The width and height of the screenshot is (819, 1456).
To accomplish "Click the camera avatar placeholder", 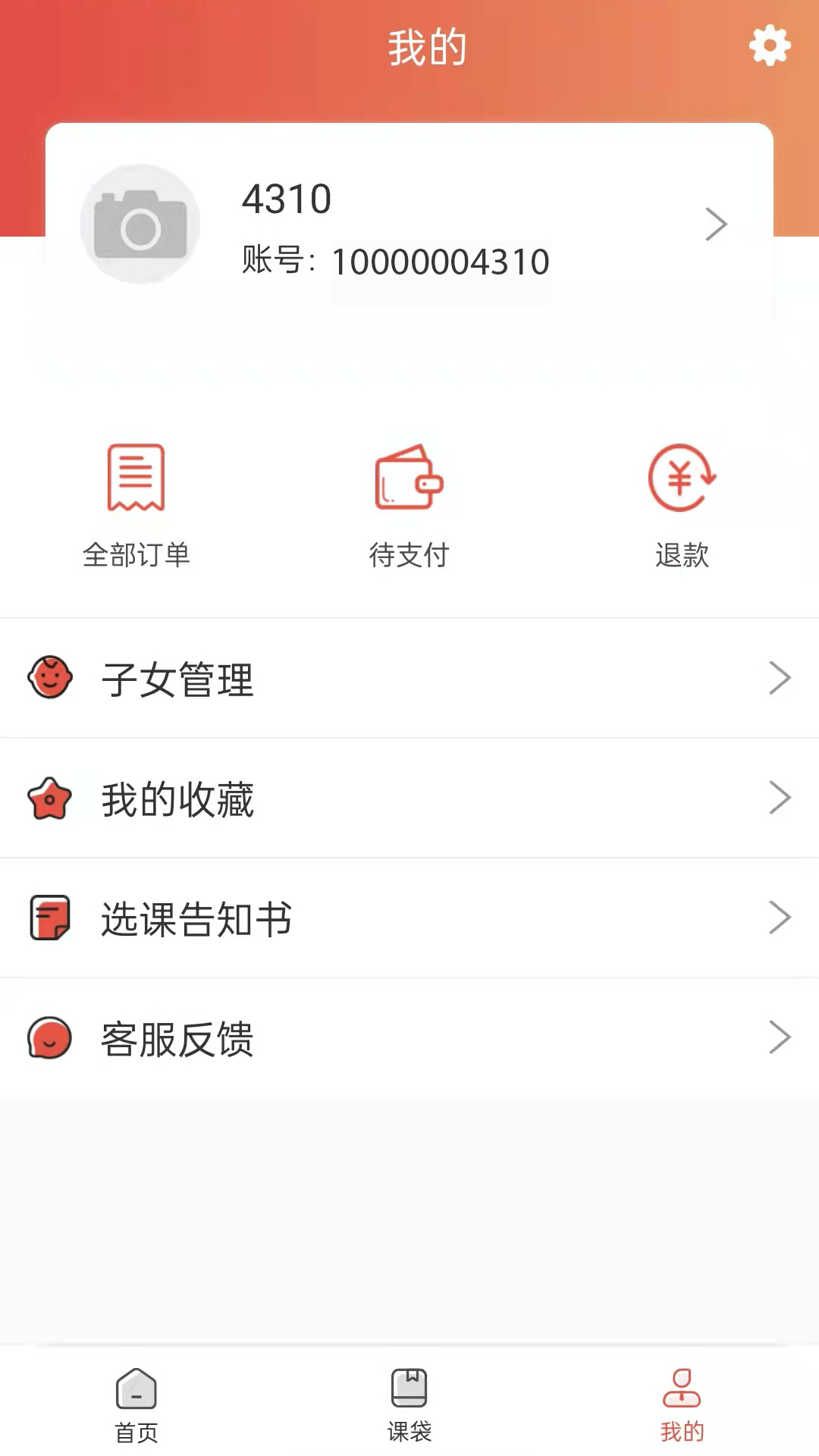I will pyautogui.click(x=140, y=224).
